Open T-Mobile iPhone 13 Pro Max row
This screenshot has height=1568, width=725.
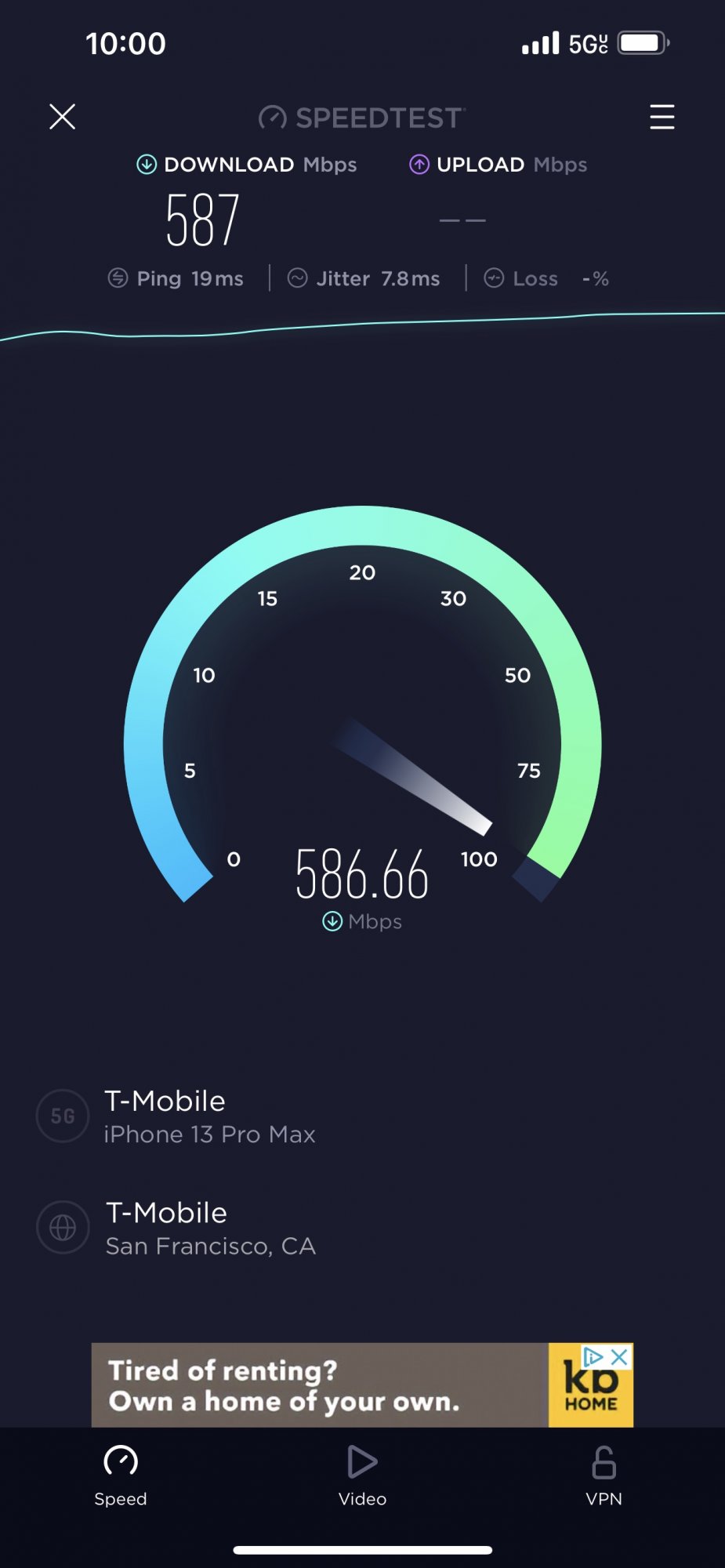pyautogui.click(x=208, y=1116)
